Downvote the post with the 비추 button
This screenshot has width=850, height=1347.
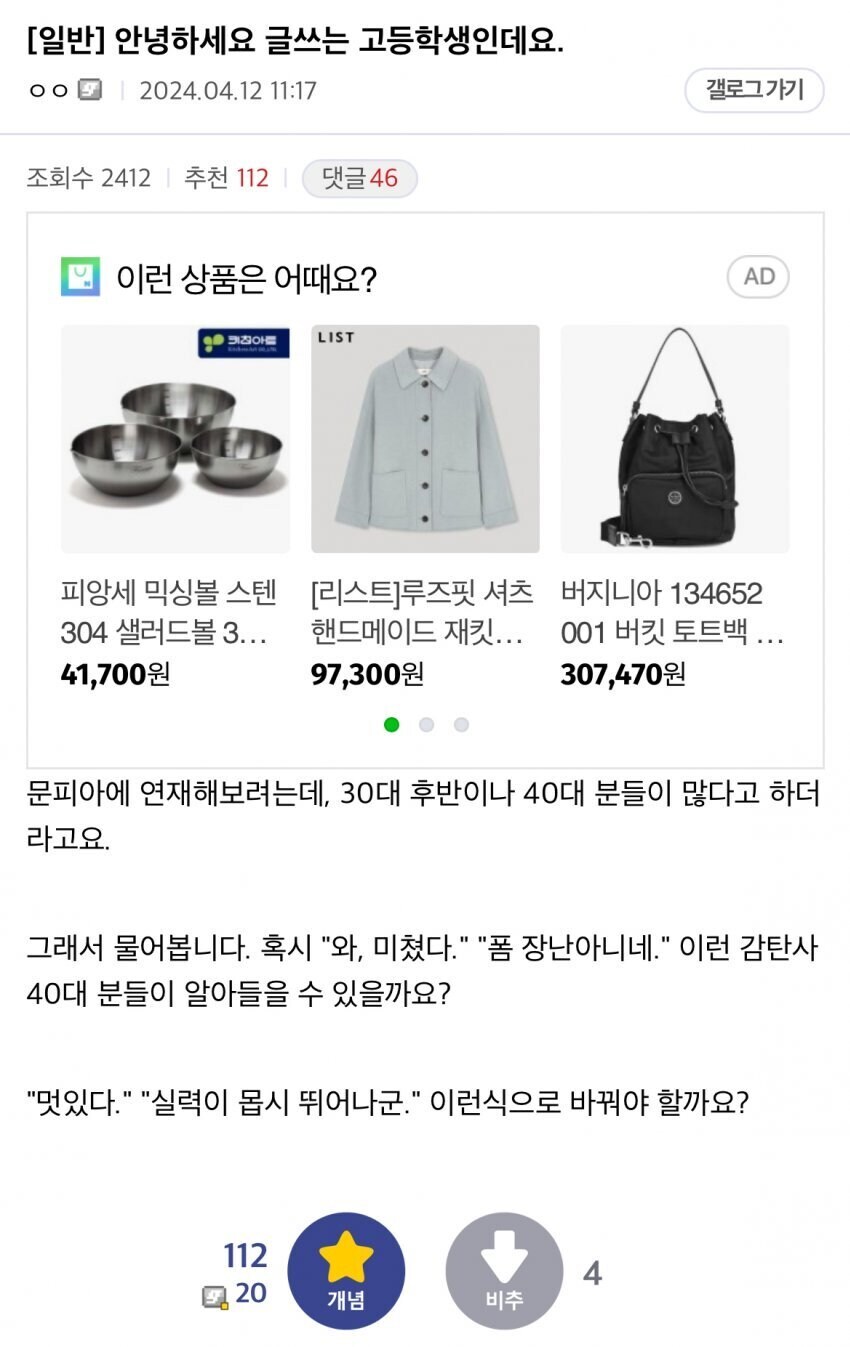504,1271
